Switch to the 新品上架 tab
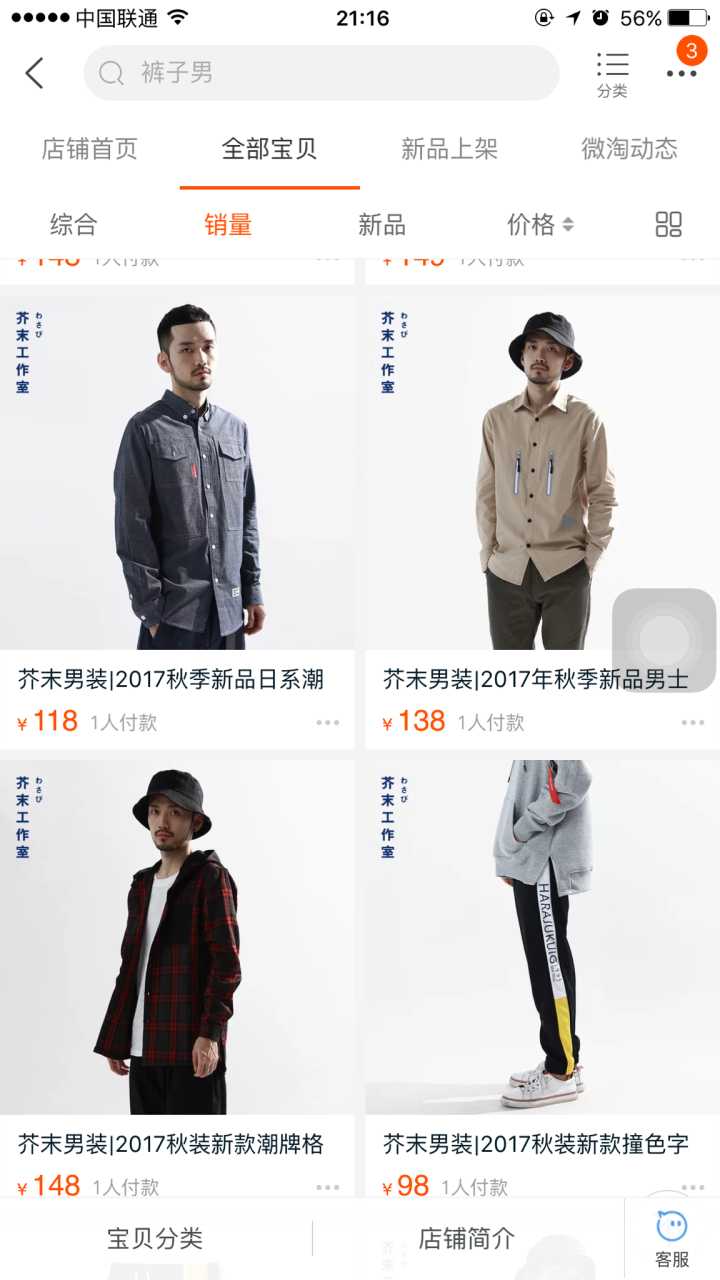Viewport: 720px width, 1280px height. [449, 150]
